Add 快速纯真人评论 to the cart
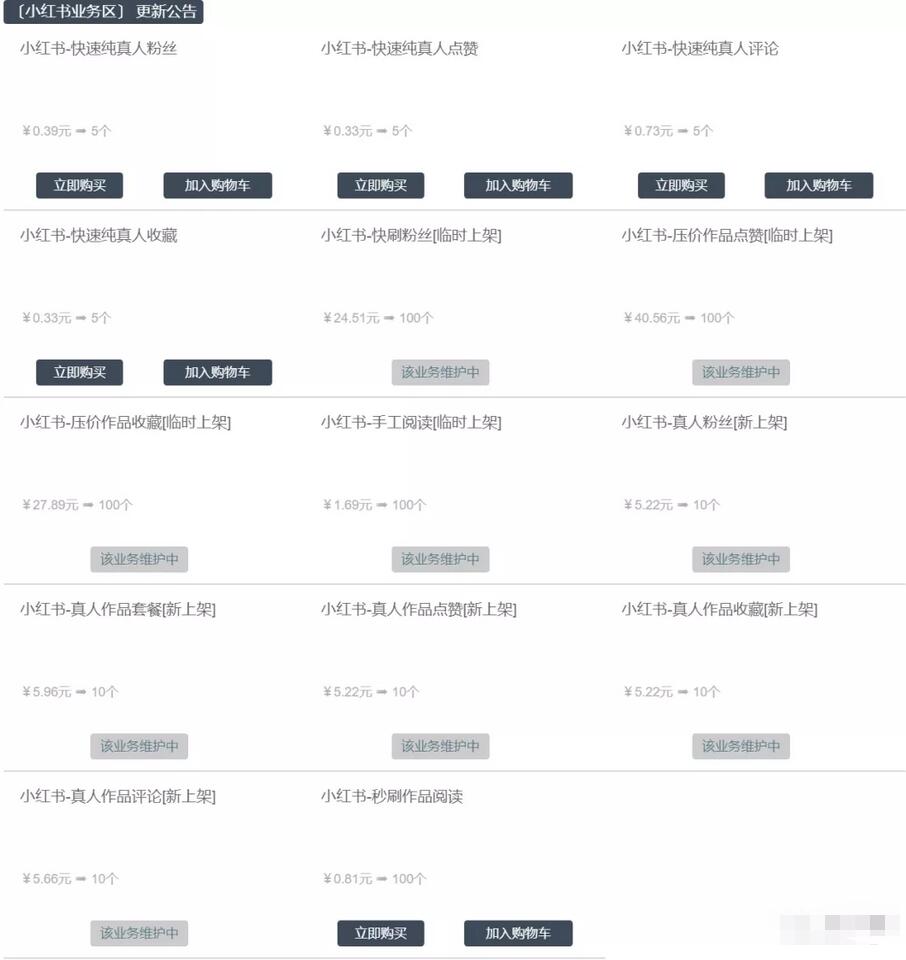 coord(818,185)
